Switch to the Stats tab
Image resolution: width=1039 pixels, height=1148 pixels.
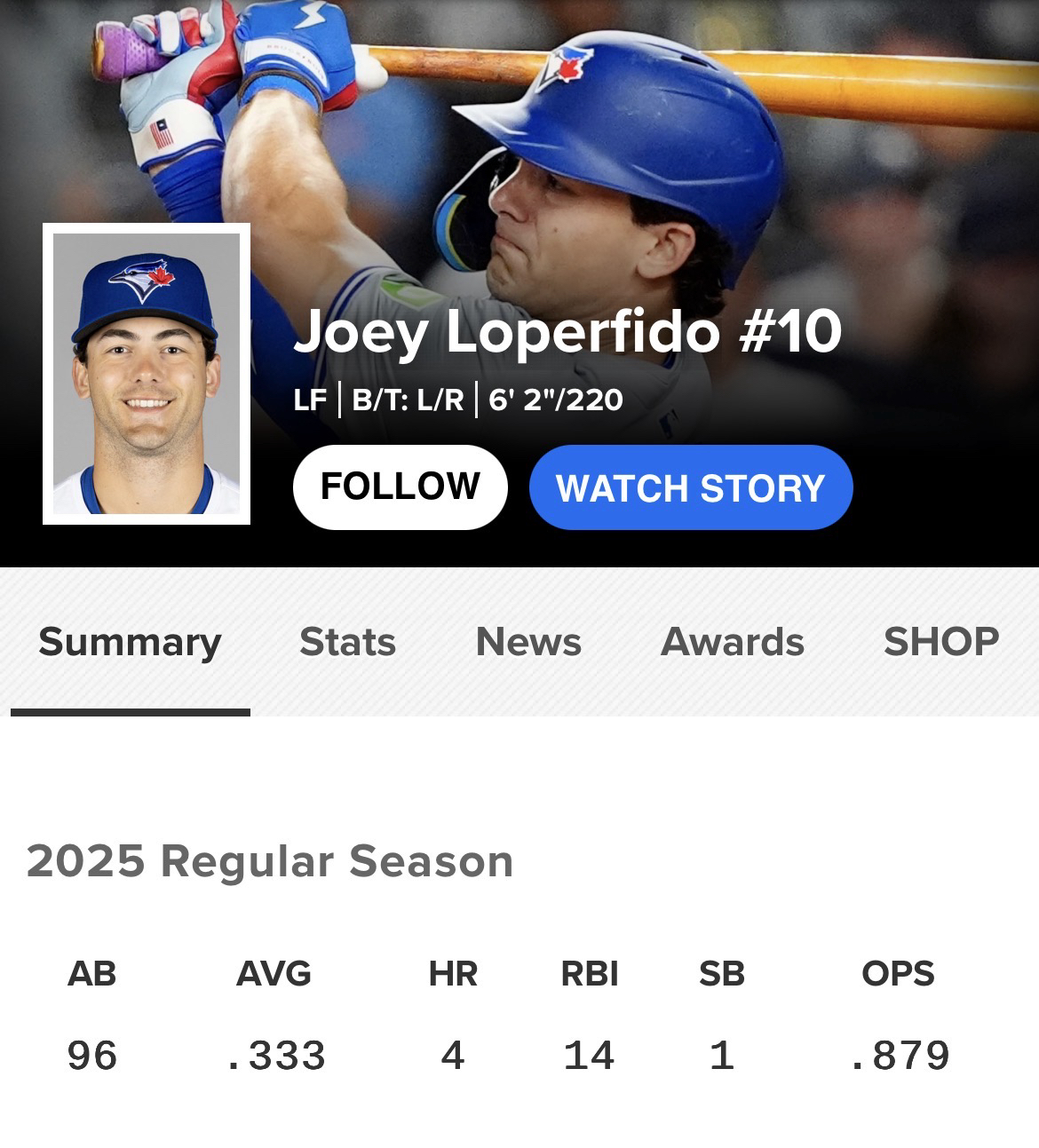pos(347,642)
